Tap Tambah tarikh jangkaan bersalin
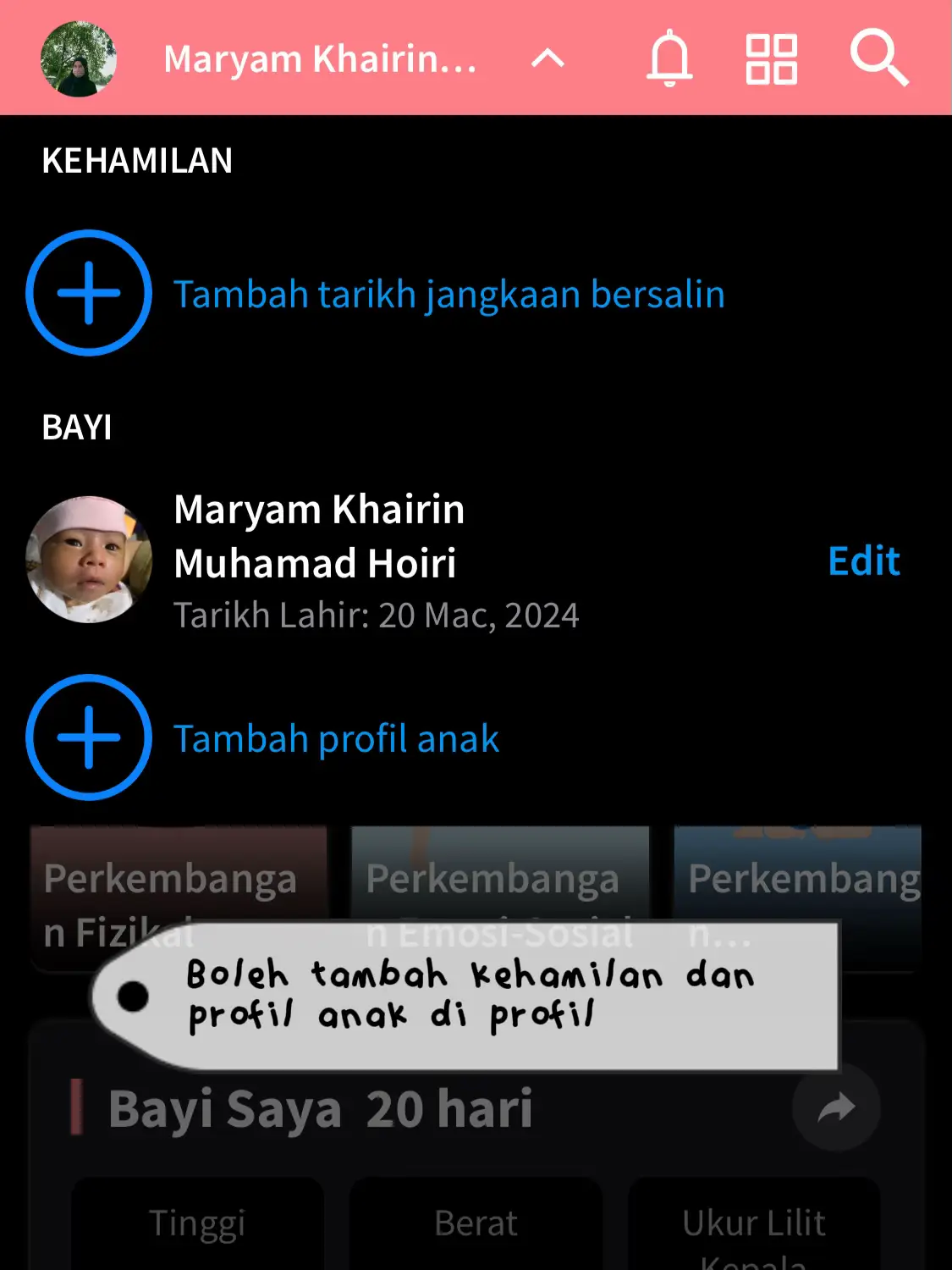 point(448,294)
